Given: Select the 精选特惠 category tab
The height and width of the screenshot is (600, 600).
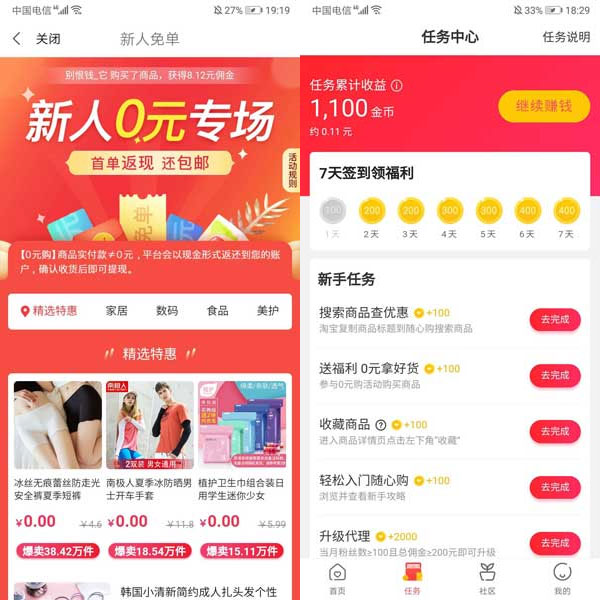Looking at the screenshot, I should [49, 311].
